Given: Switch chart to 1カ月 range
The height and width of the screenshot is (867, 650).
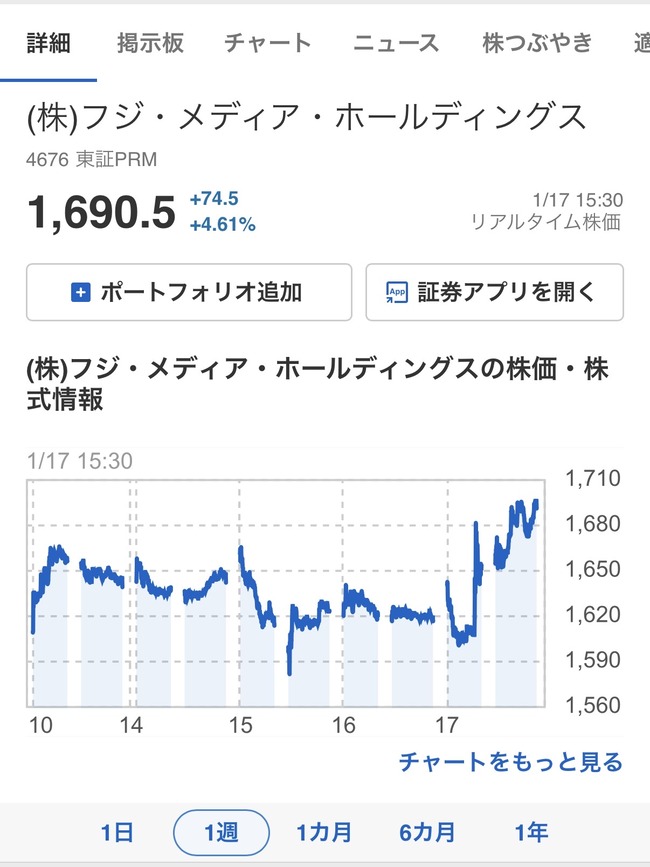Looking at the screenshot, I should (324, 832).
